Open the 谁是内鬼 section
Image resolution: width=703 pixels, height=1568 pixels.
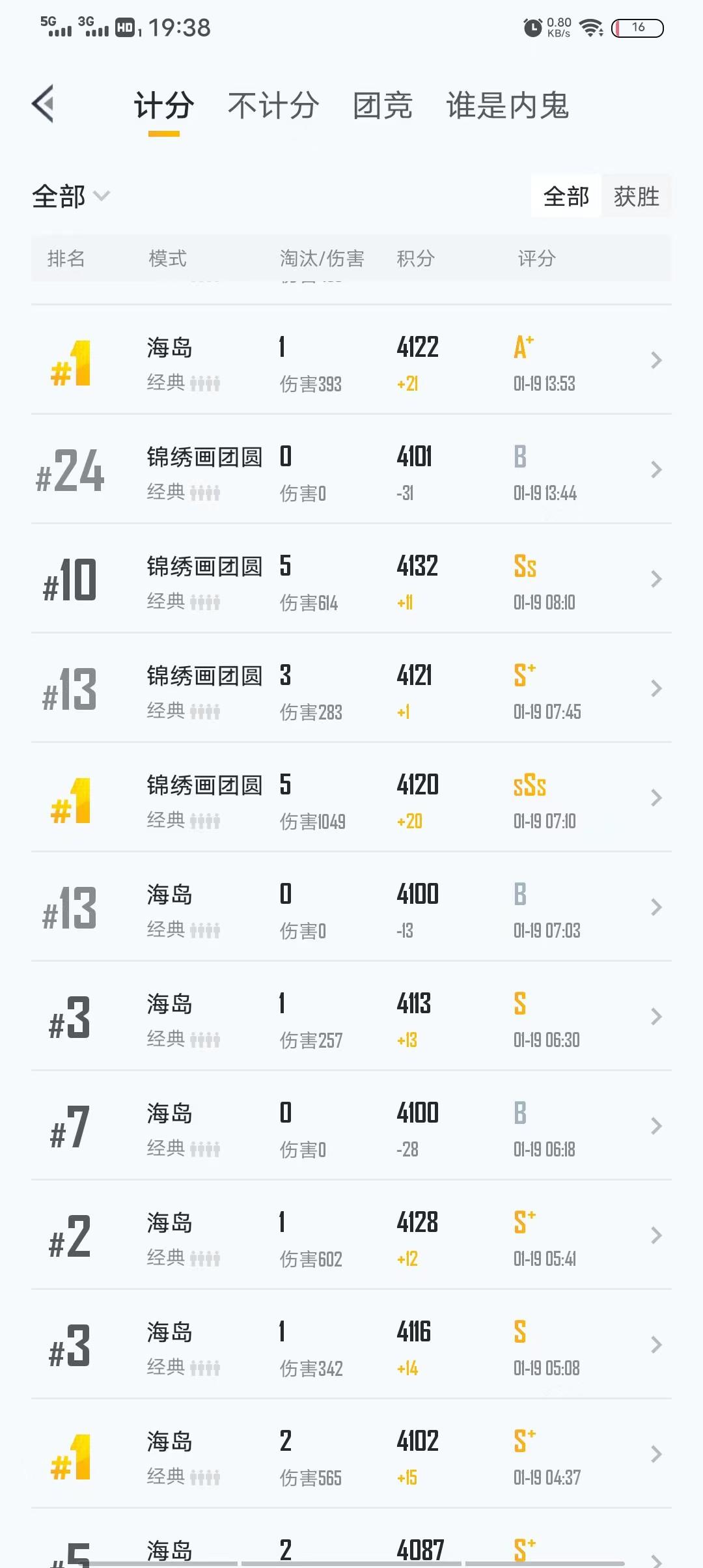508,106
